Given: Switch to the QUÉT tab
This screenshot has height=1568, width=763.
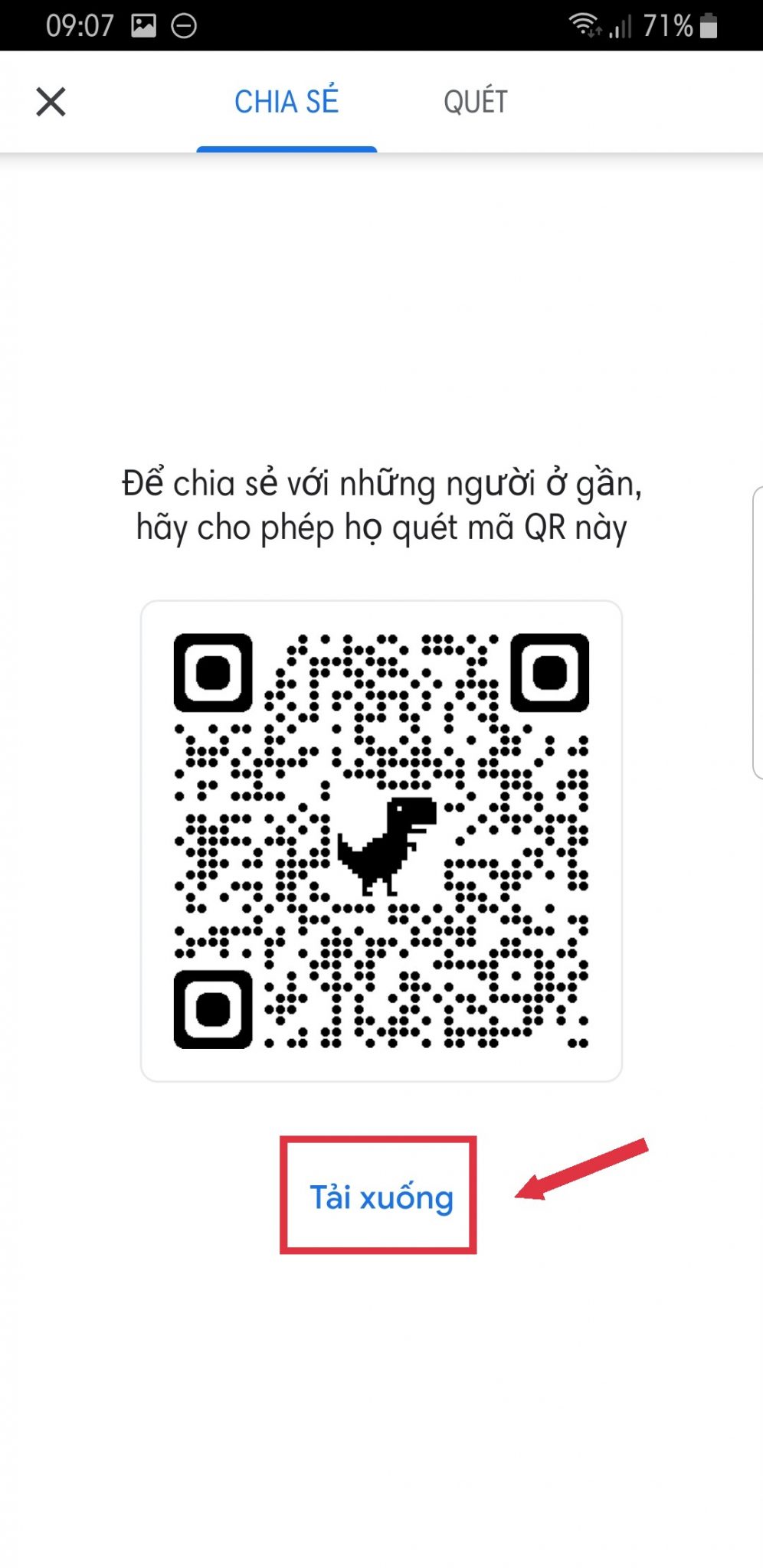Looking at the screenshot, I should (x=475, y=102).
